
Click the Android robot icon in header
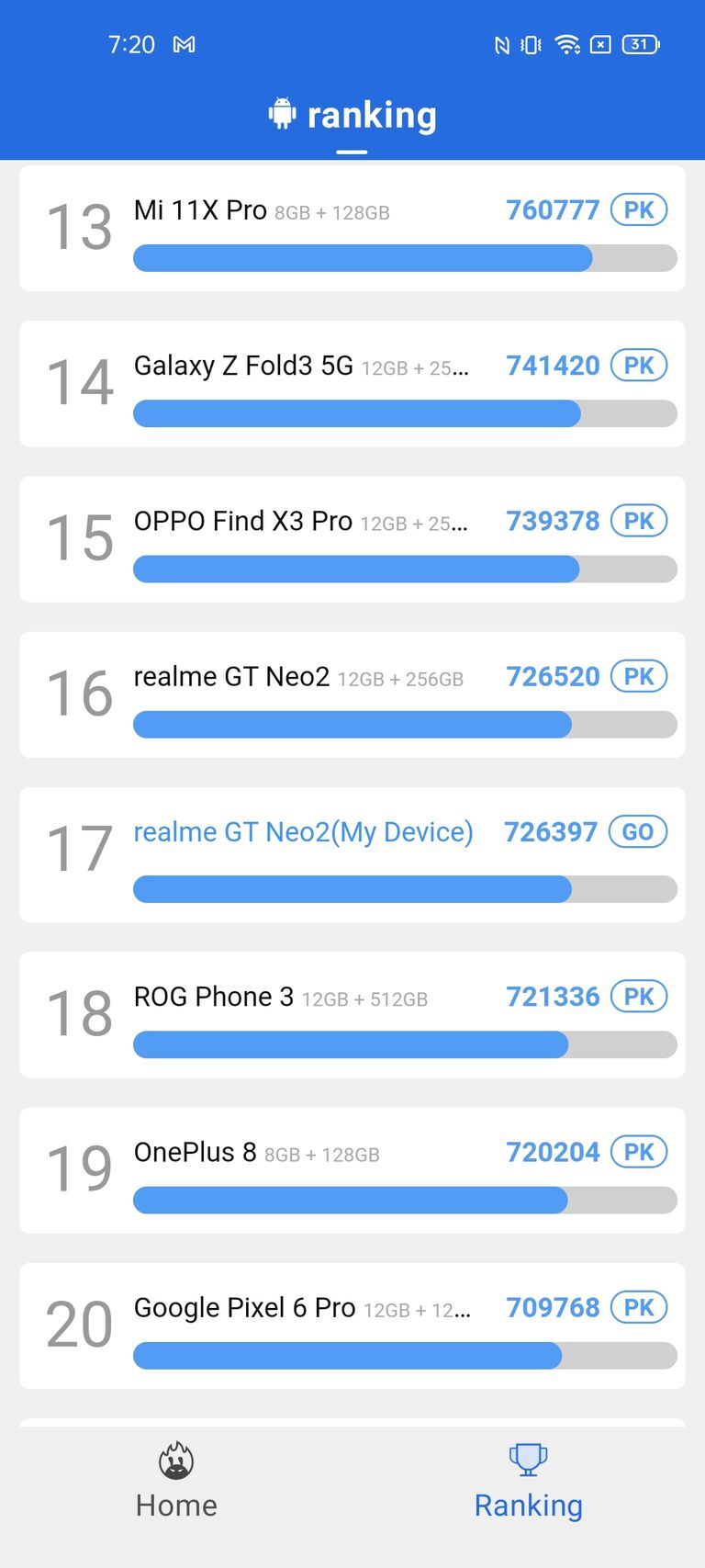pos(282,114)
